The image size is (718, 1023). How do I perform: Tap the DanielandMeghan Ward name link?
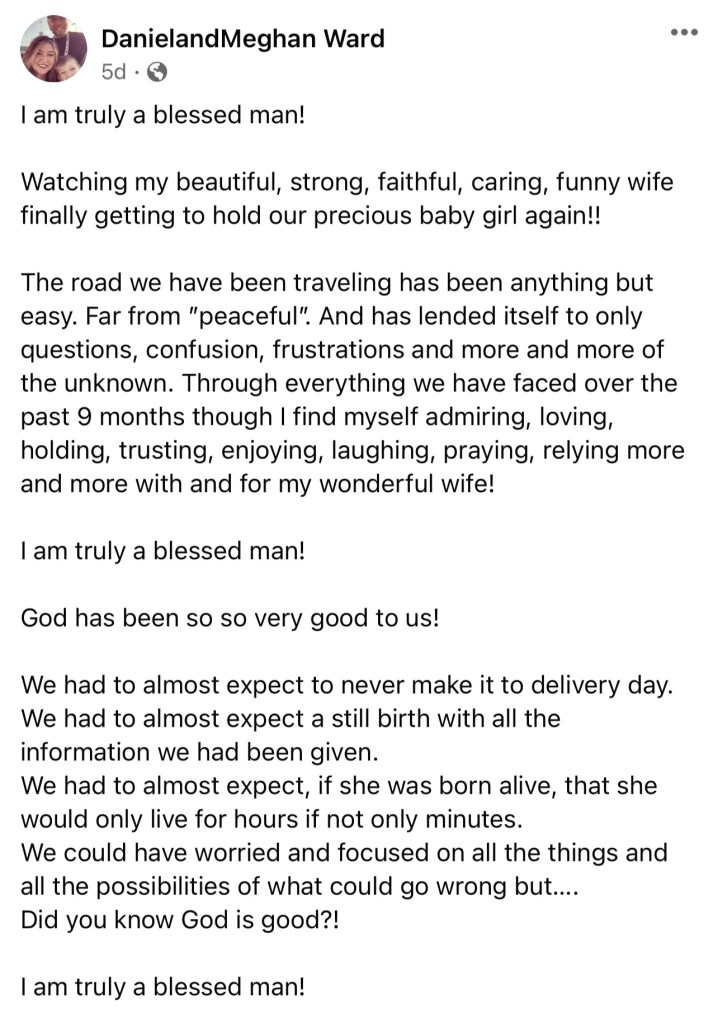click(x=243, y=39)
